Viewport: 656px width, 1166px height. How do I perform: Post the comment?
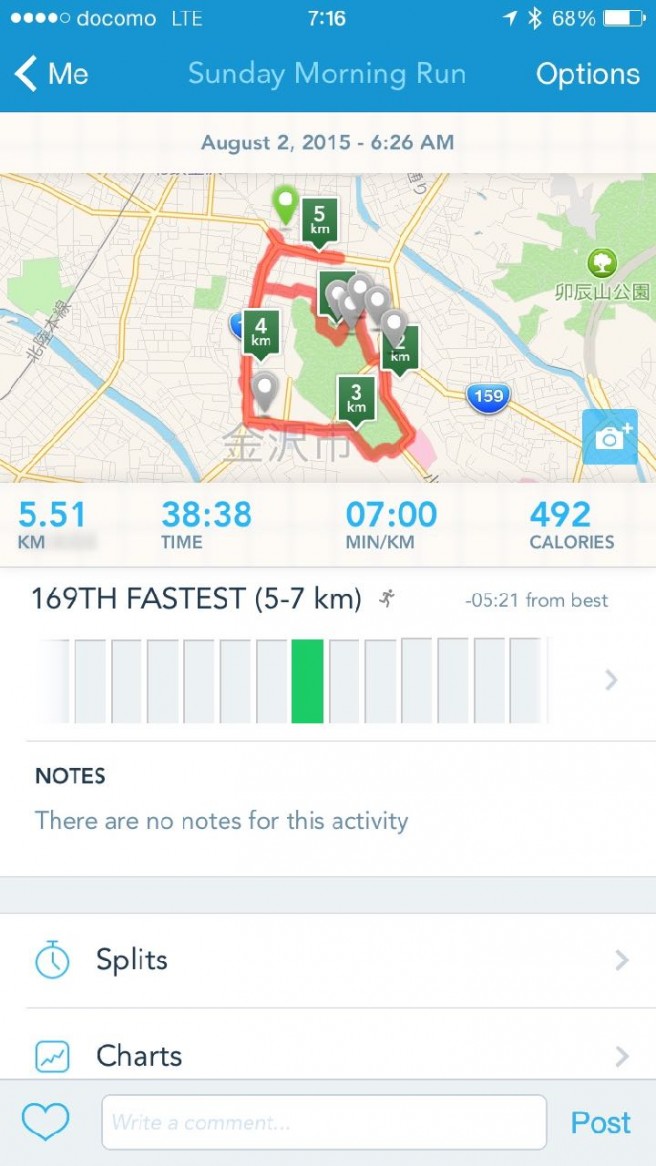(x=600, y=1122)
